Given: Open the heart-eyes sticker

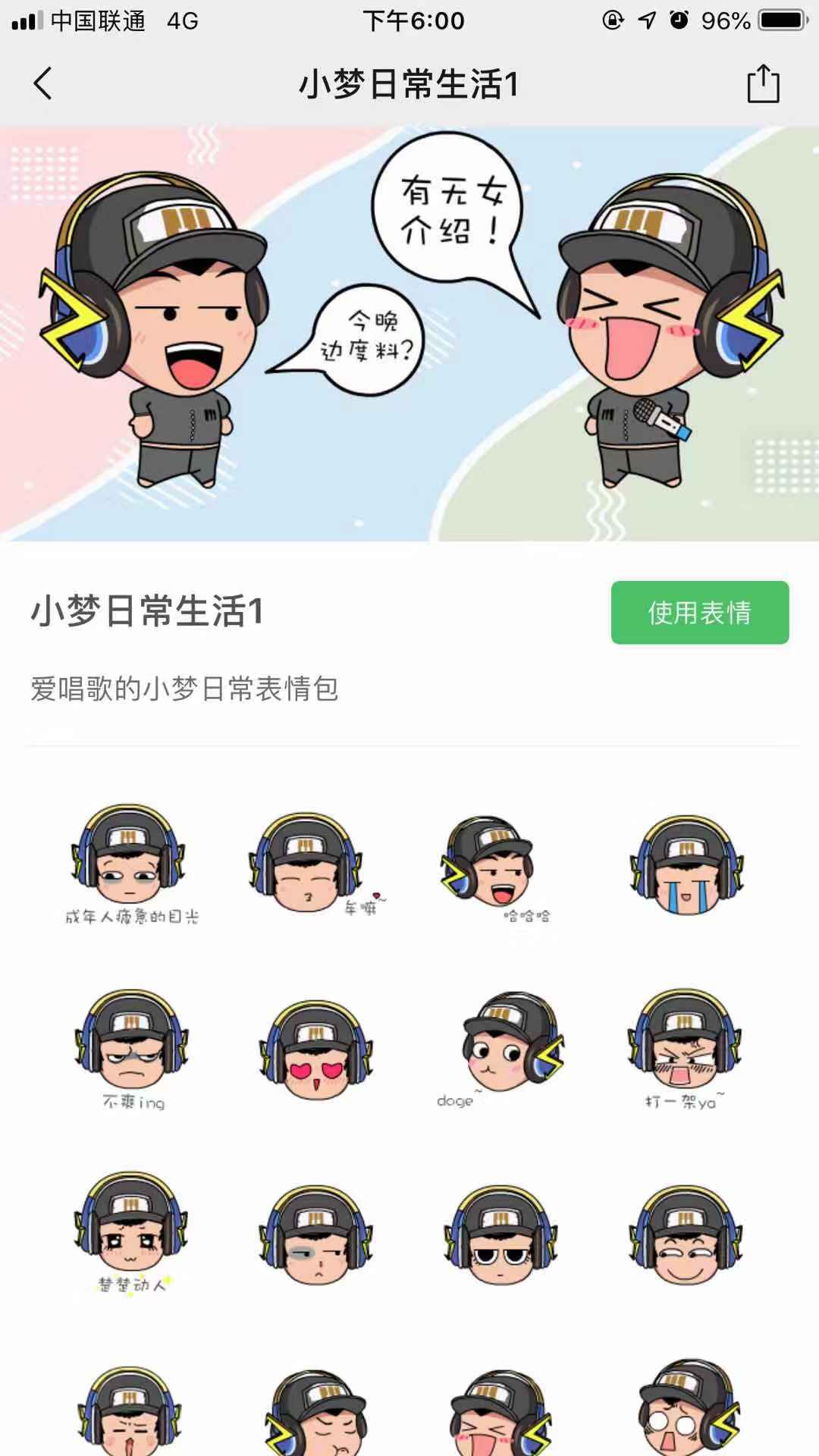Looking at the screenshot, I should click(315, 1048).
